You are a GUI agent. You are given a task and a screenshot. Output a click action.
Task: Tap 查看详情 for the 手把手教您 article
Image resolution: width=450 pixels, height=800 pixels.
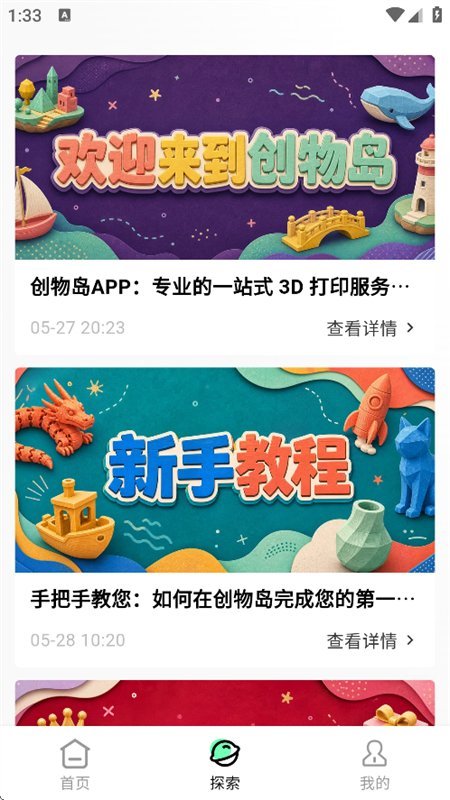370,640
